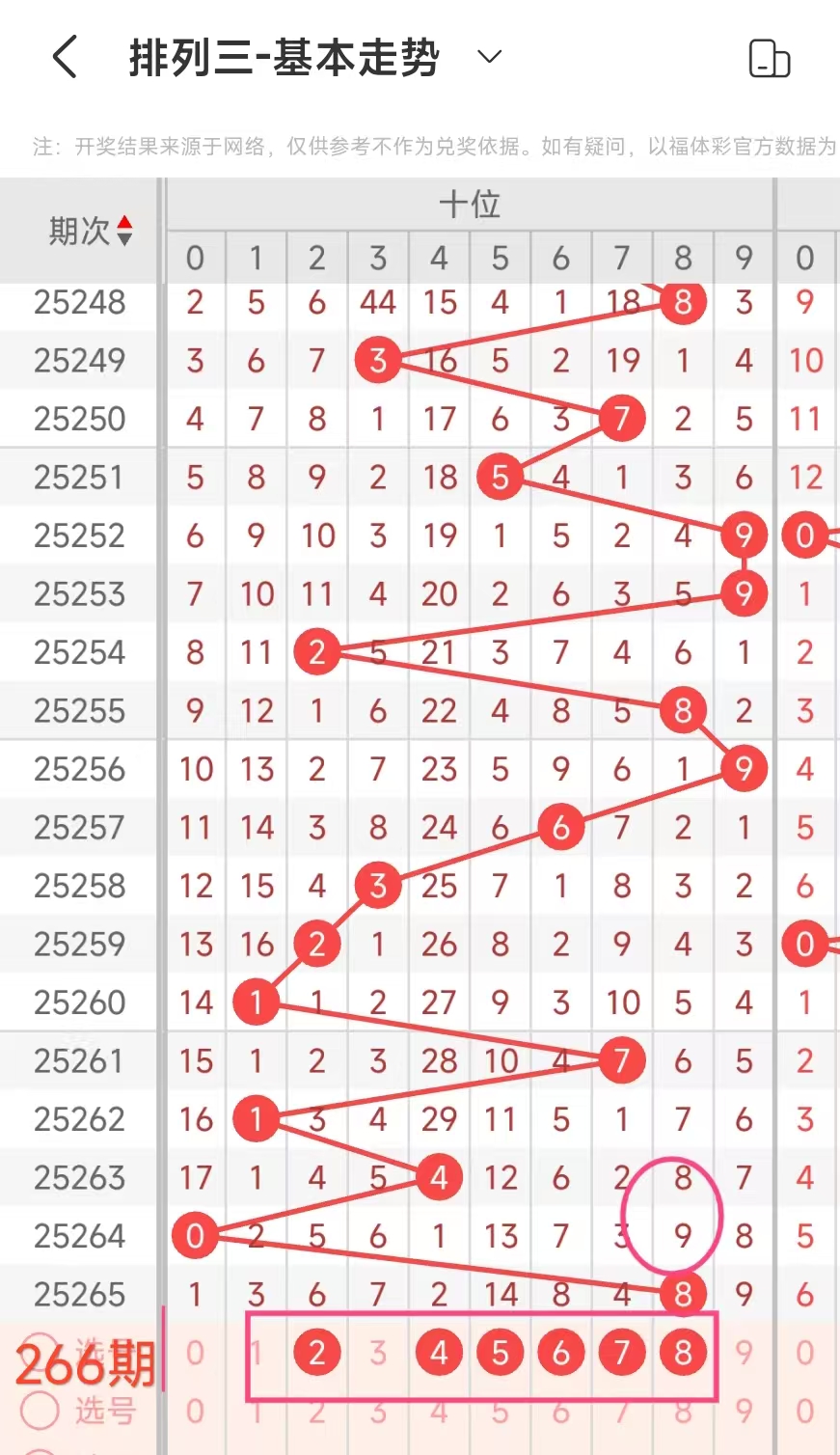Deselect the red ball 6 in selection row
The height and width of the screenshot is (1455, 840).
[x=560, y=1353]
